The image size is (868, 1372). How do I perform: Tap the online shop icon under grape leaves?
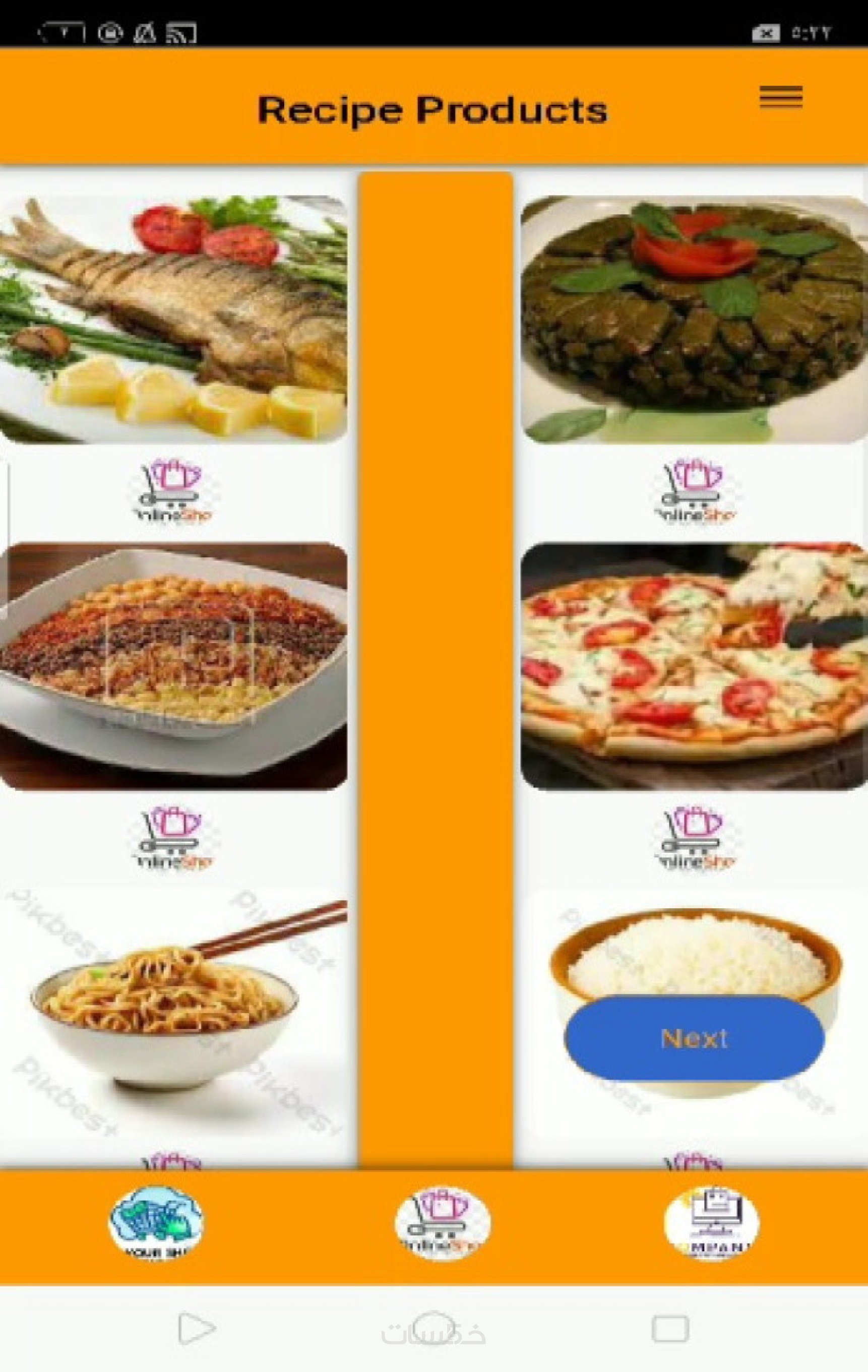point(694,491)
